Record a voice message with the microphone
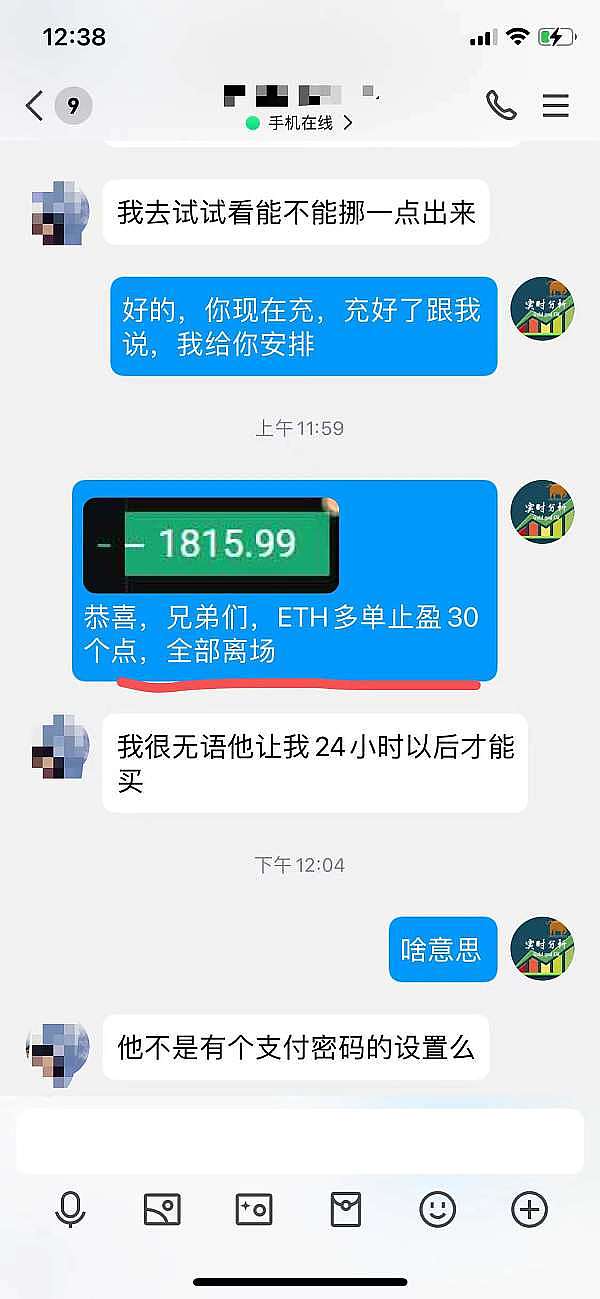This screenshot has width=600, height=1299. [x=70, y=1210]
